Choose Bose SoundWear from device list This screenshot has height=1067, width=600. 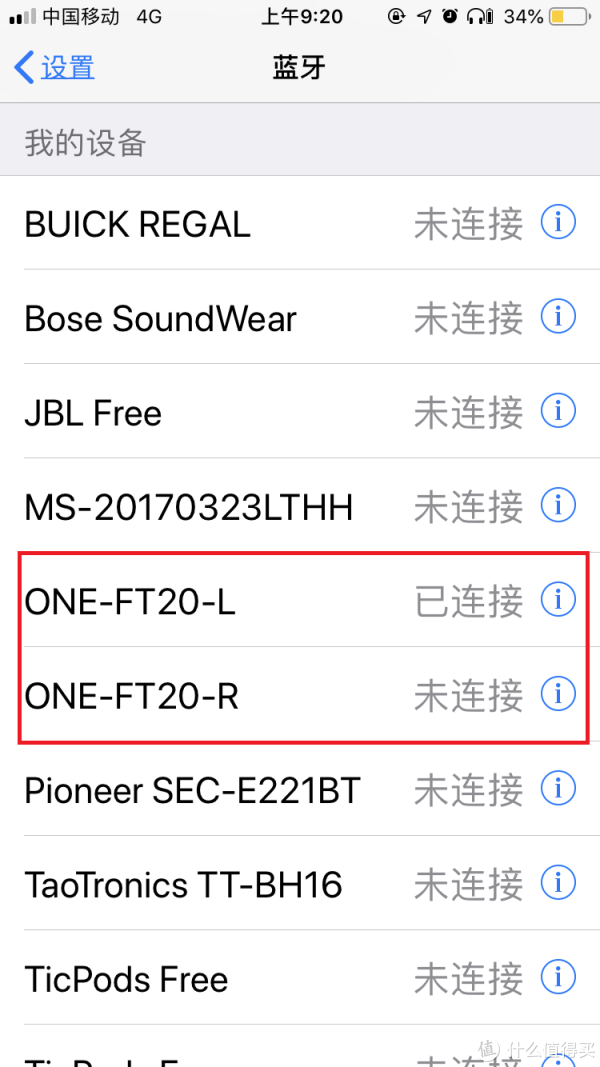(300, 317)
